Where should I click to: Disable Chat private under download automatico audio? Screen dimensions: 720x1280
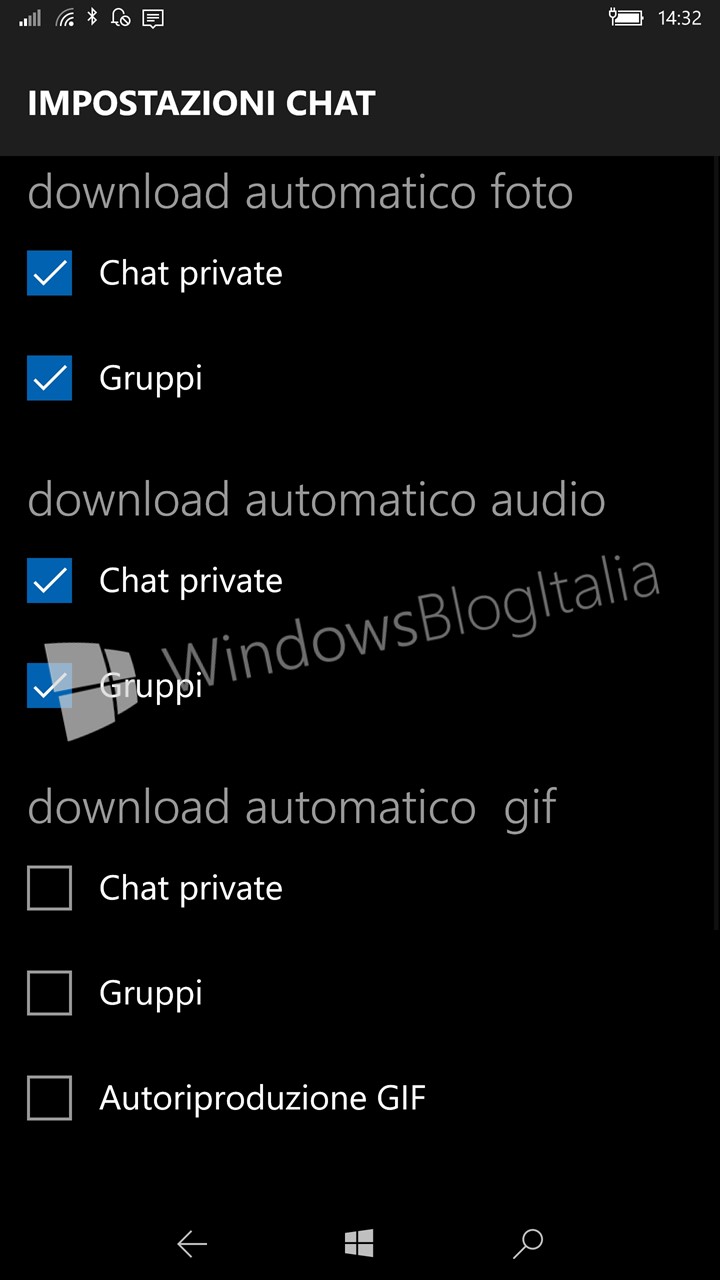[49, 581]
